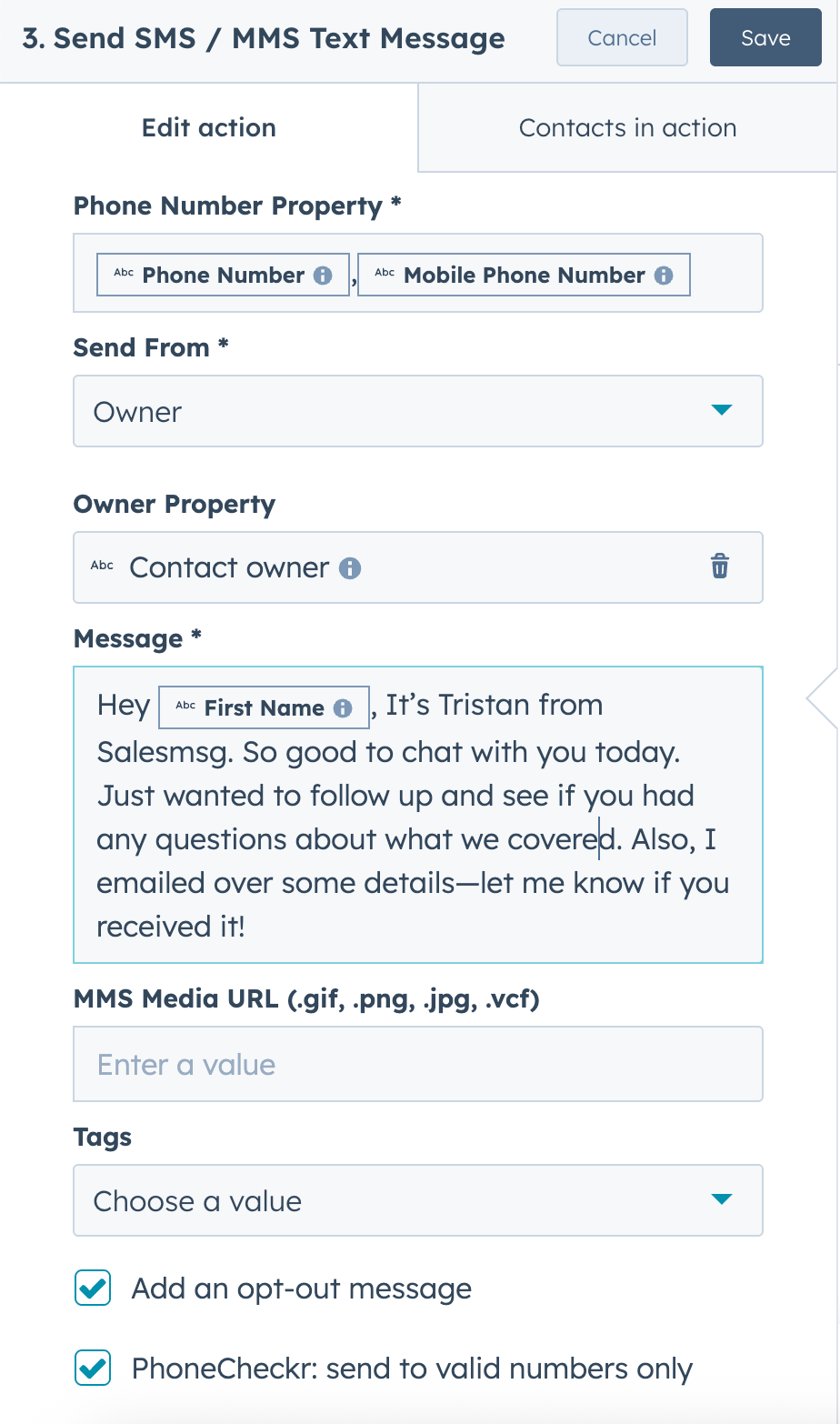Show info for Contact owner
This screenshot has width=840, height=1424.
tap(350, 568)
